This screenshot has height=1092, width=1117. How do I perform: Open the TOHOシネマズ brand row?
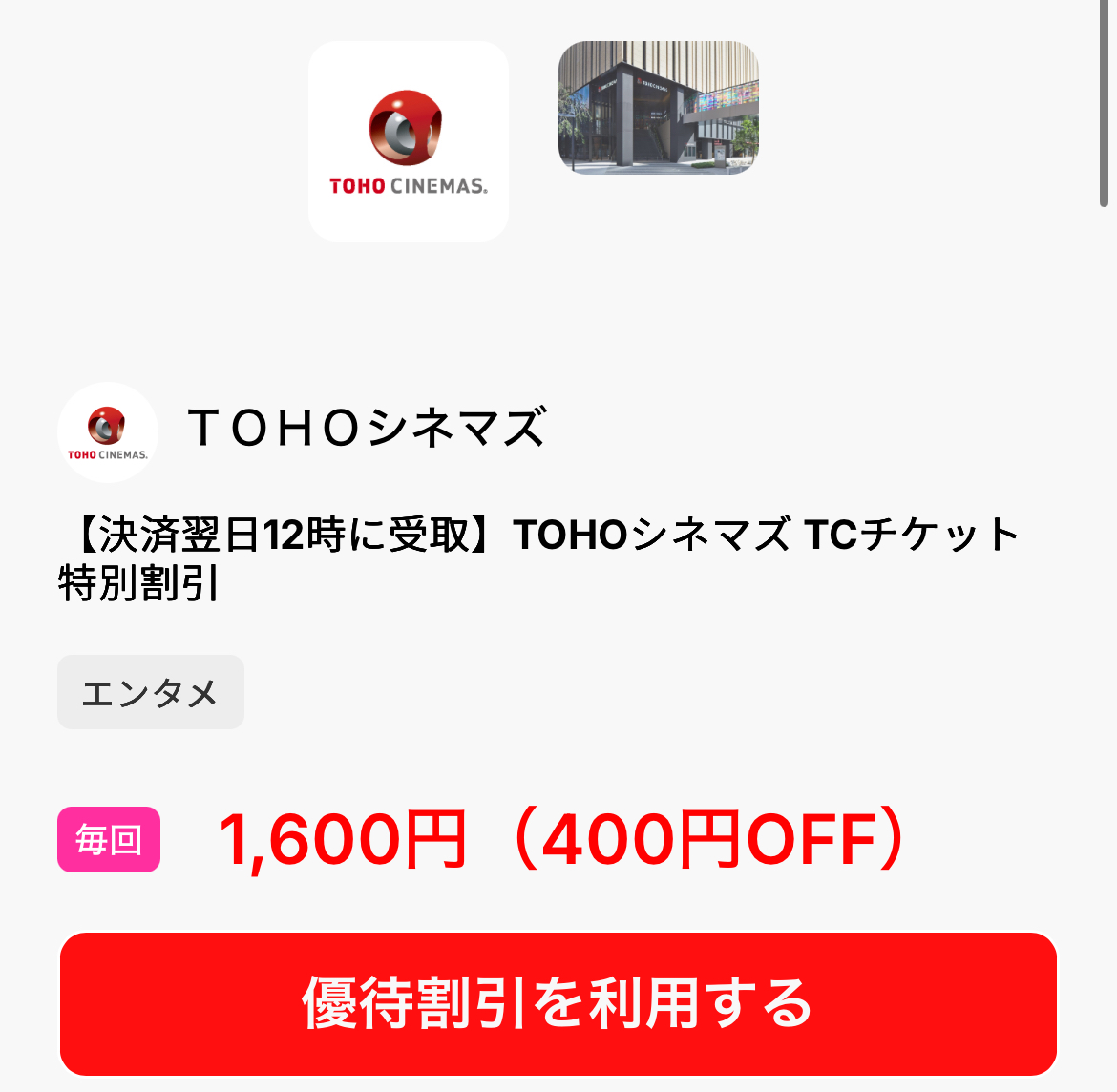pos(367,429)
